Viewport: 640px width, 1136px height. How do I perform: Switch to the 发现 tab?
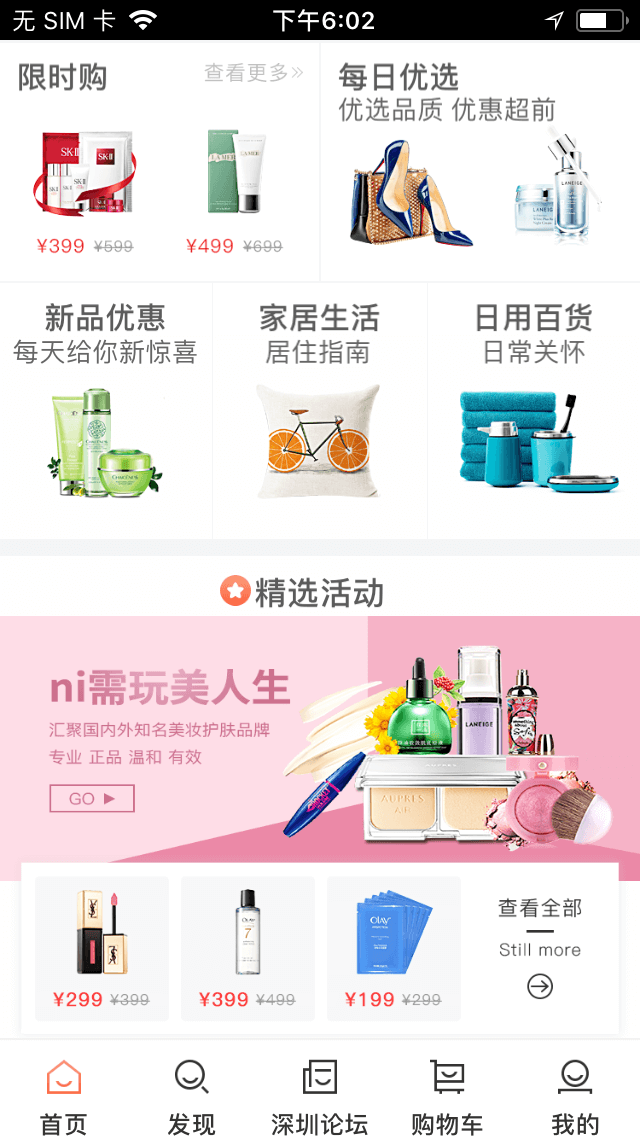point(191,1096)
